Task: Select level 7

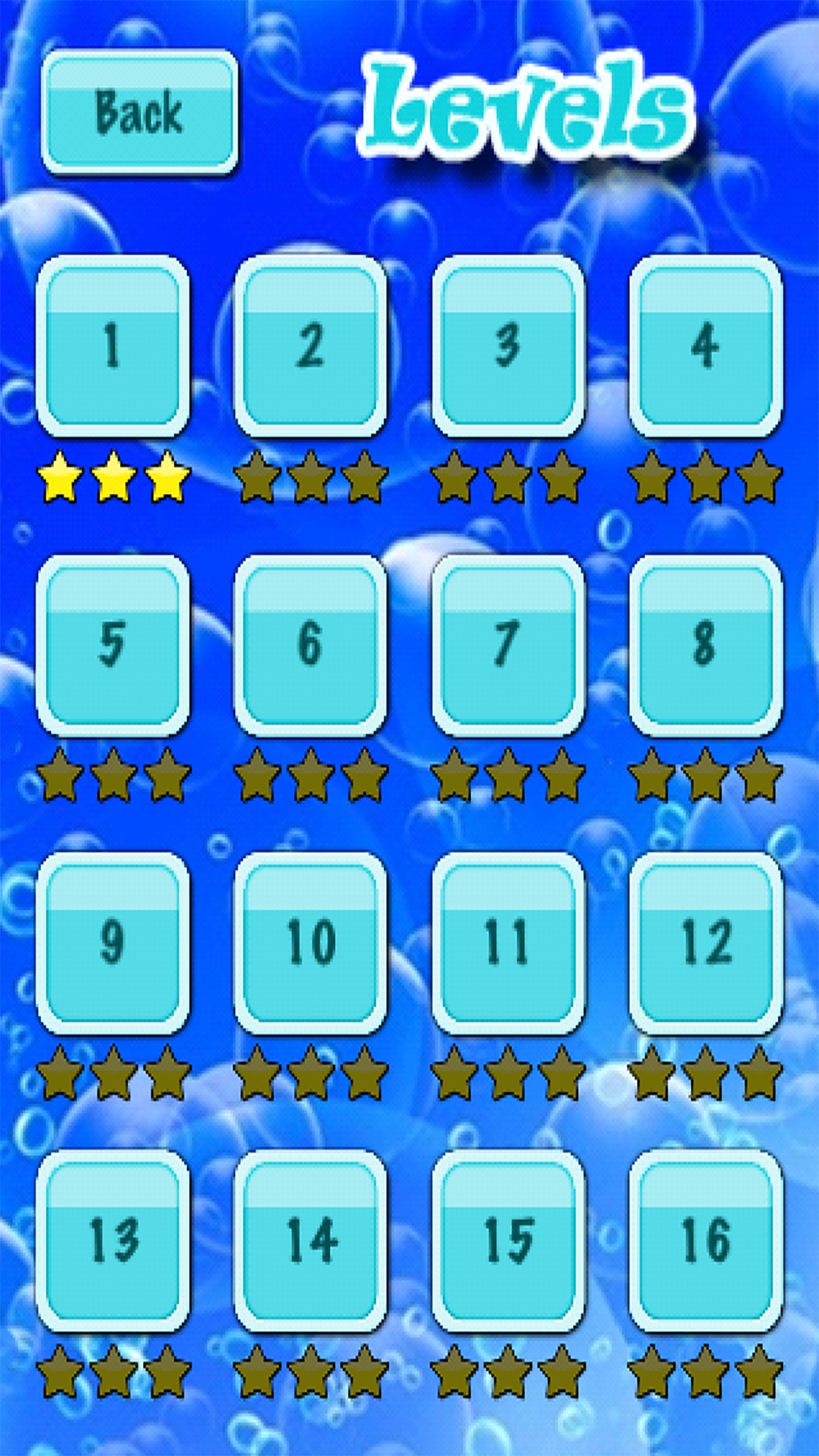Action: tap(508, 645)
